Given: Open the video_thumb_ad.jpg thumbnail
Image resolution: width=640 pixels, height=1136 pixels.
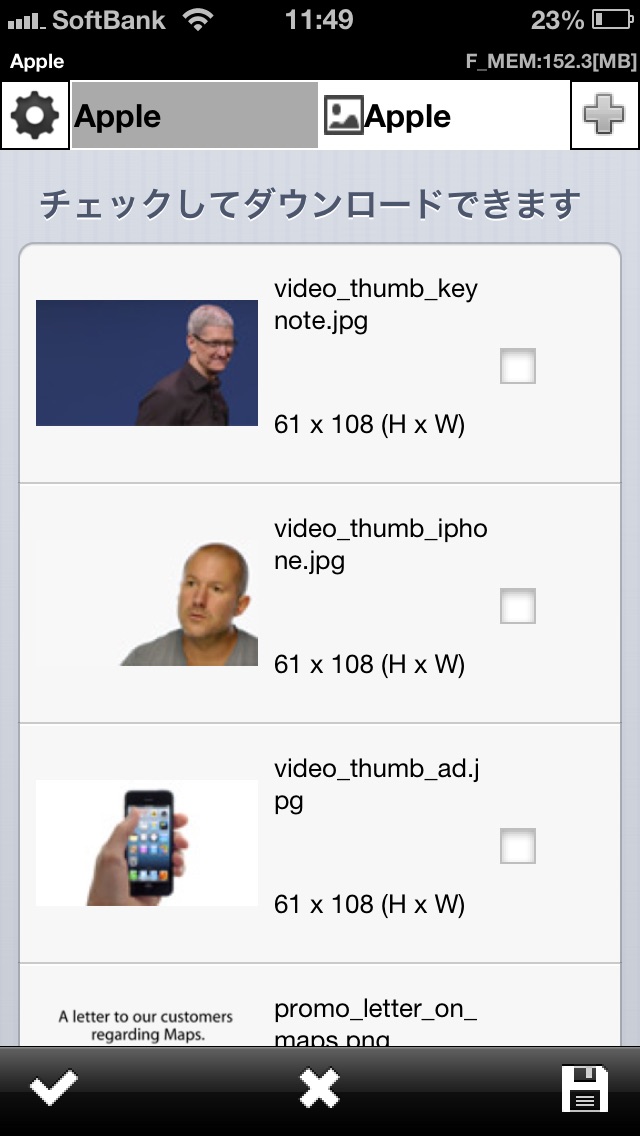Looking at the screenshot, I should (147, 843).
